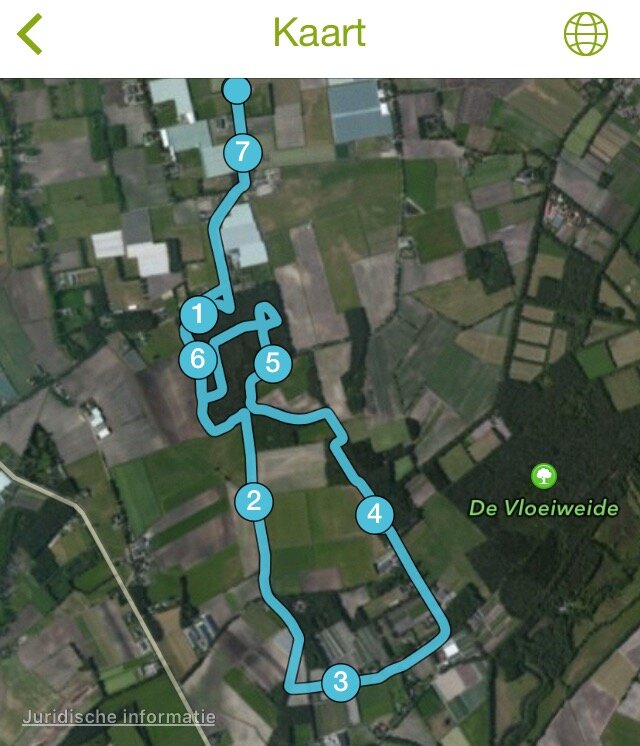Screen dimensions: 640x746
Task: Go back with the green arrow
Action: [31, 33]
